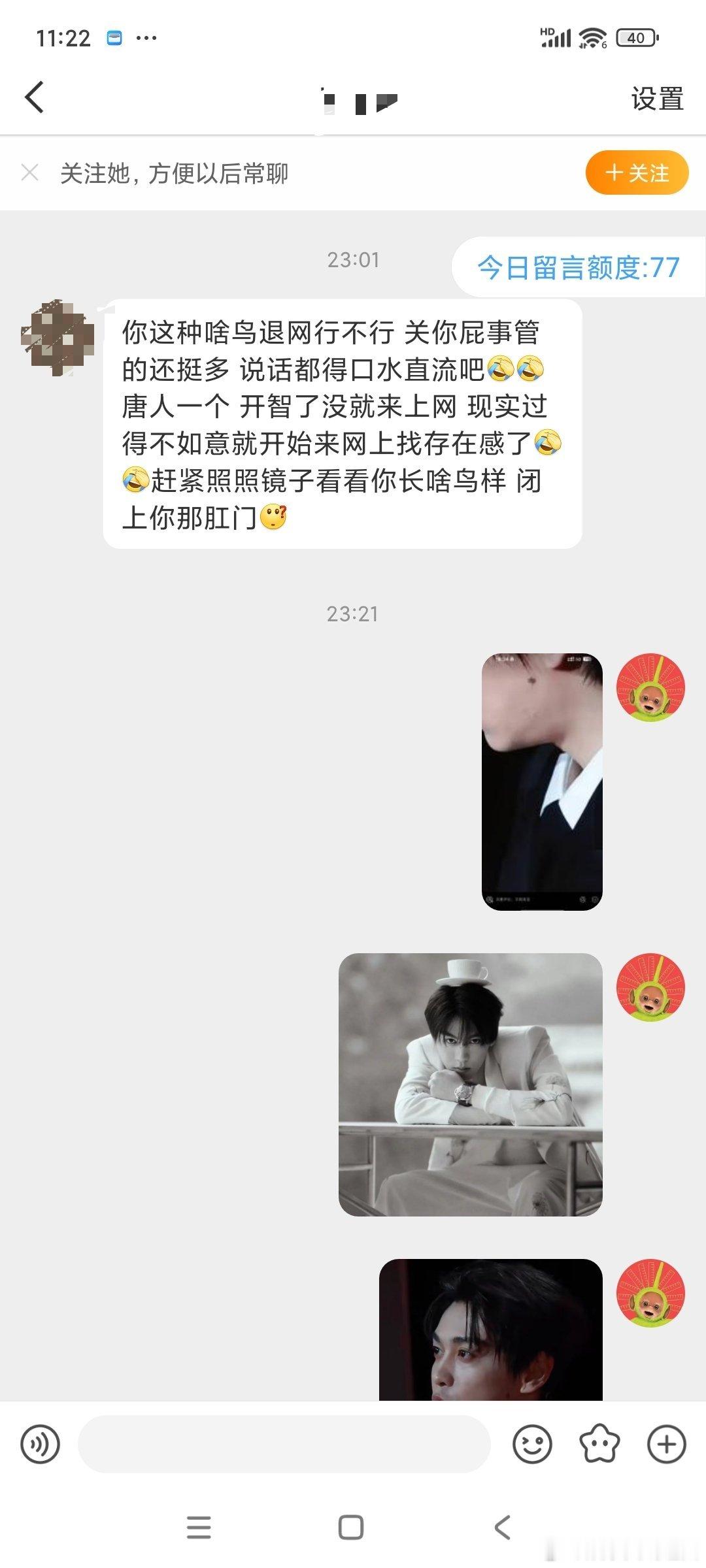Open 设置 chat settings
This screenshot has height=1568, width=706.
pos(657,98)
